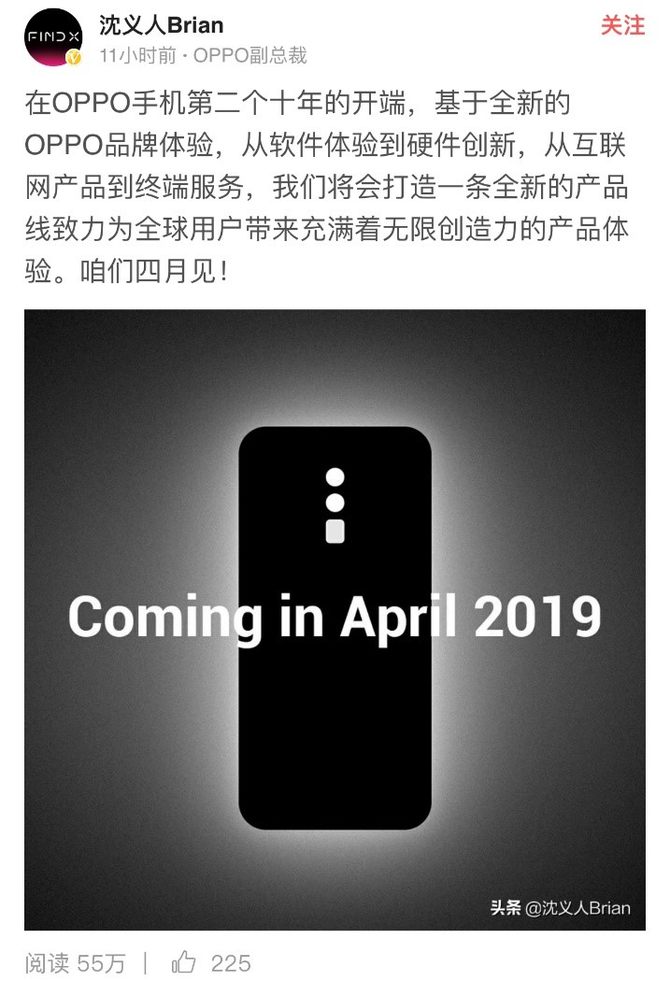Screen dimensions: 670x981
Task: Open the username 沈义人Brian
Action: (x=161, y=24)
